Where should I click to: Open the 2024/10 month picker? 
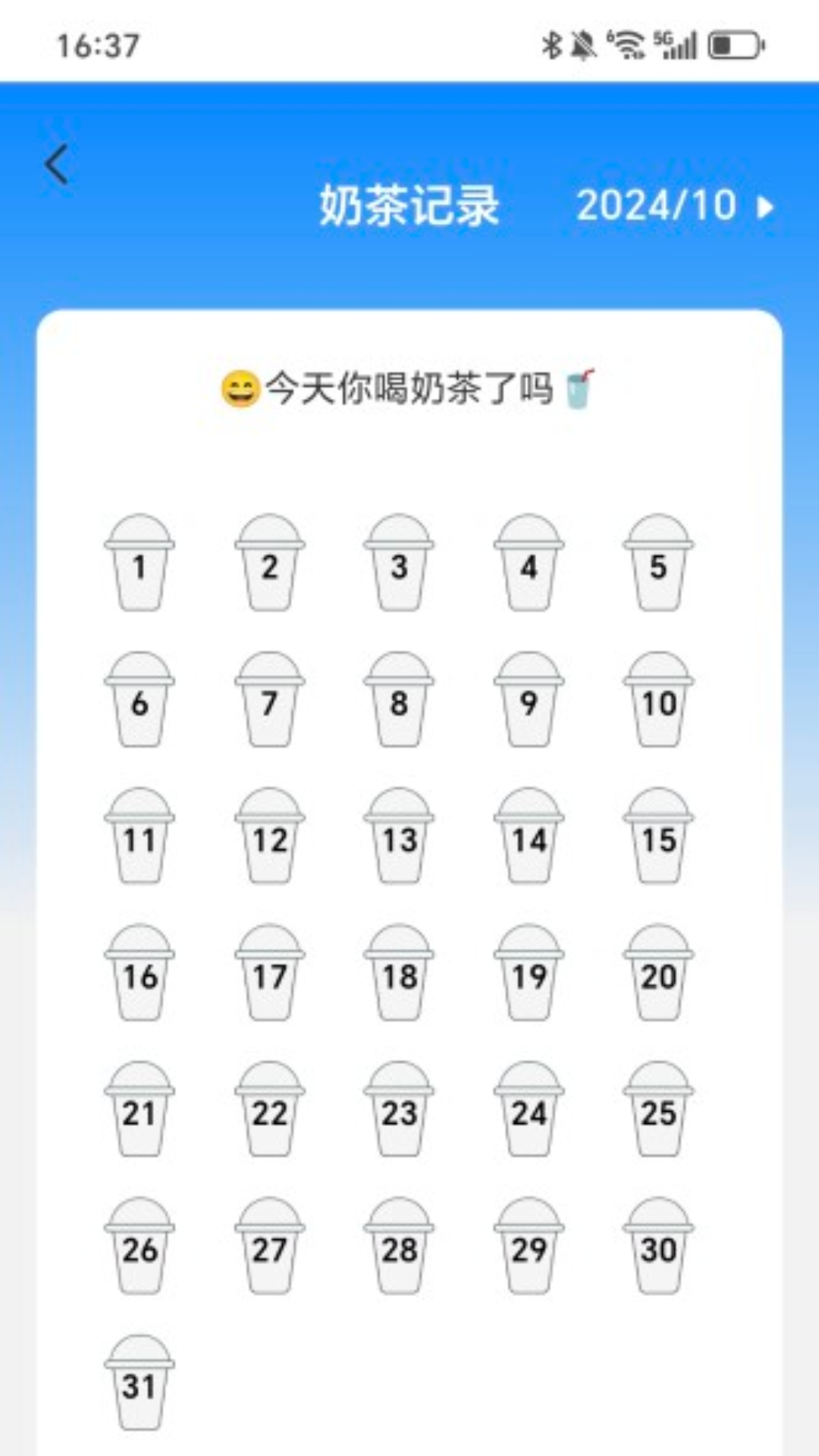pyautogui.click(x=675, y=206)
